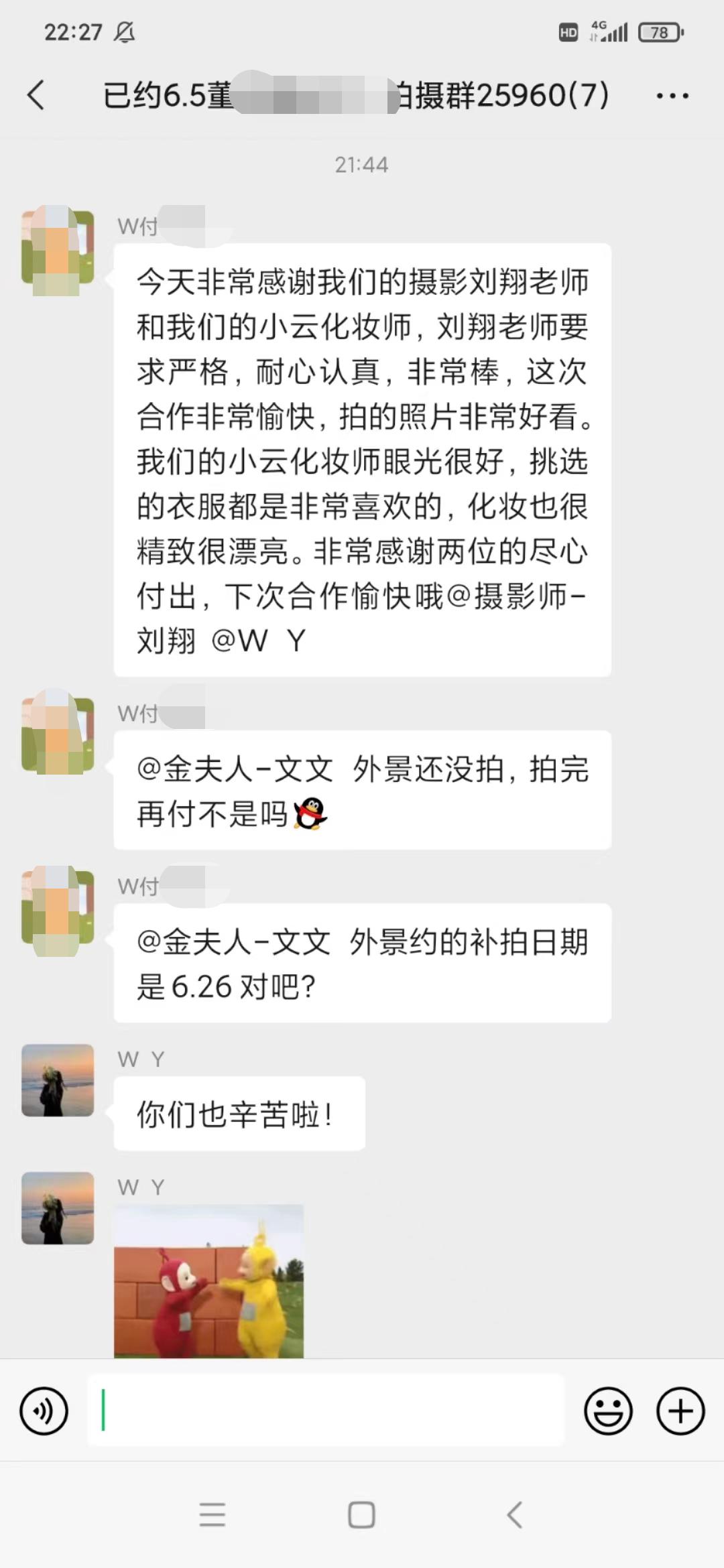
Task: Open the Teletubbies sticker from W Y
Action: pos(208,1281)
